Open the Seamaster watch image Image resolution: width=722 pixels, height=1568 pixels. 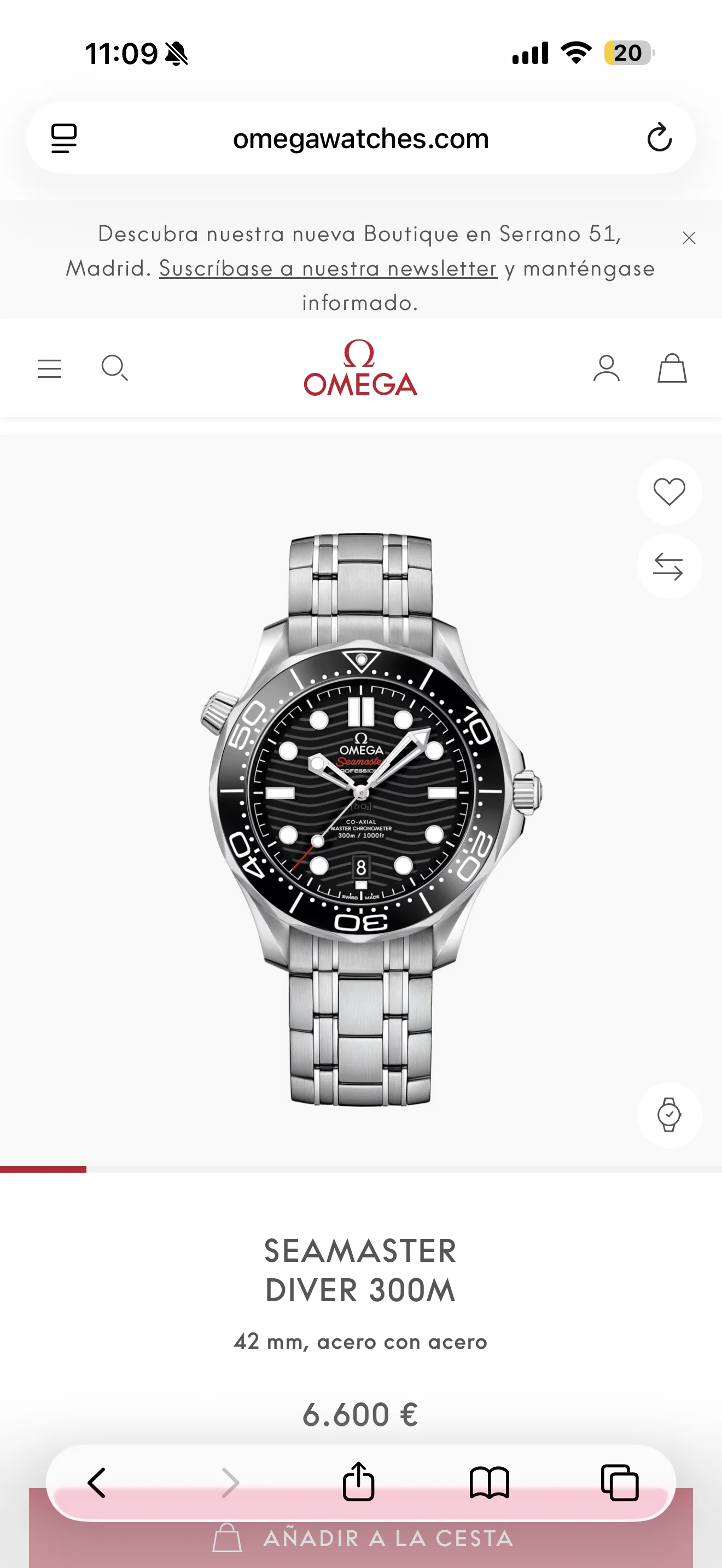click(360, 791)
